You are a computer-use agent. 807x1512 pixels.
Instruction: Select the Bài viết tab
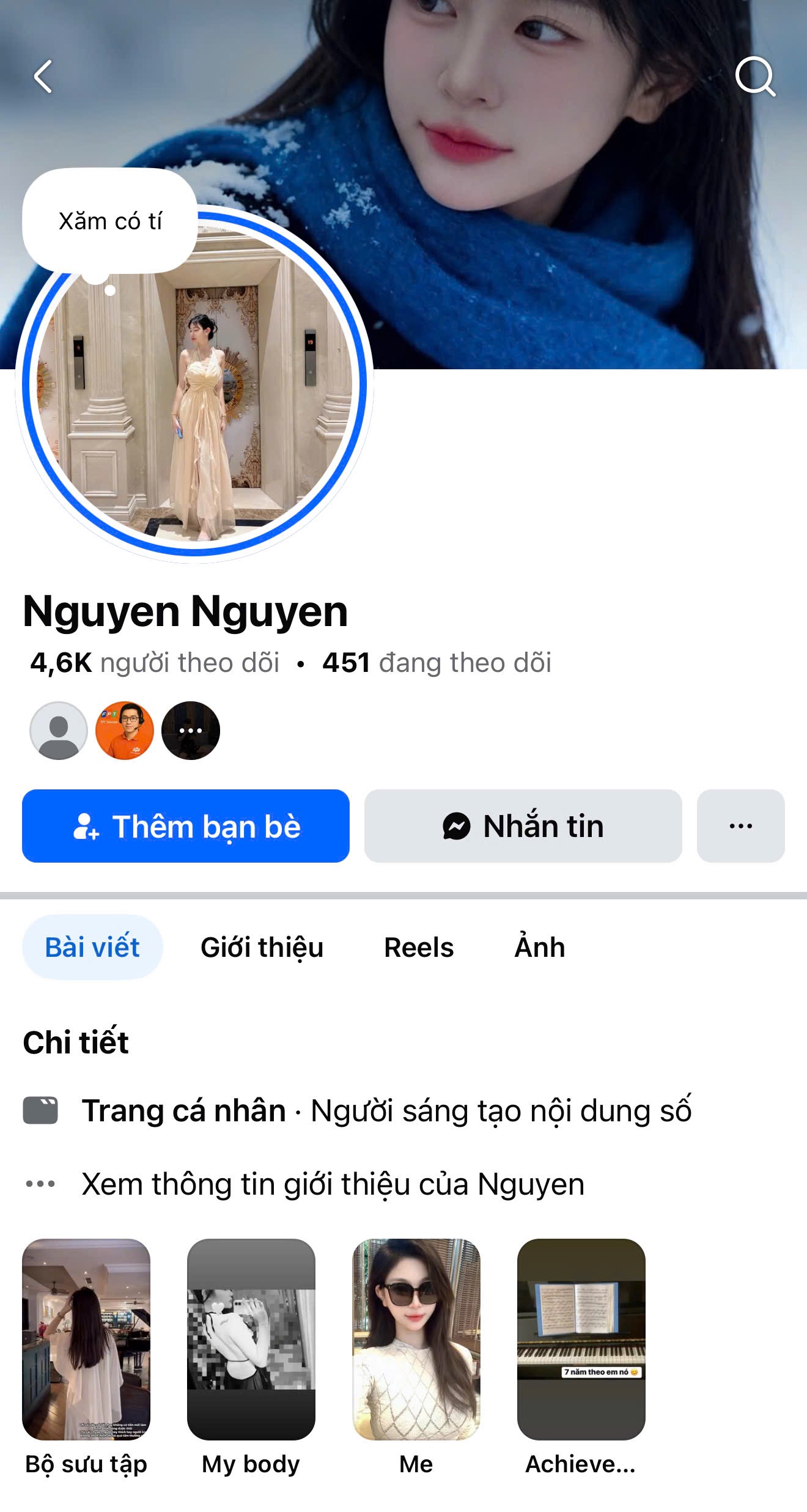click(92, 947)
